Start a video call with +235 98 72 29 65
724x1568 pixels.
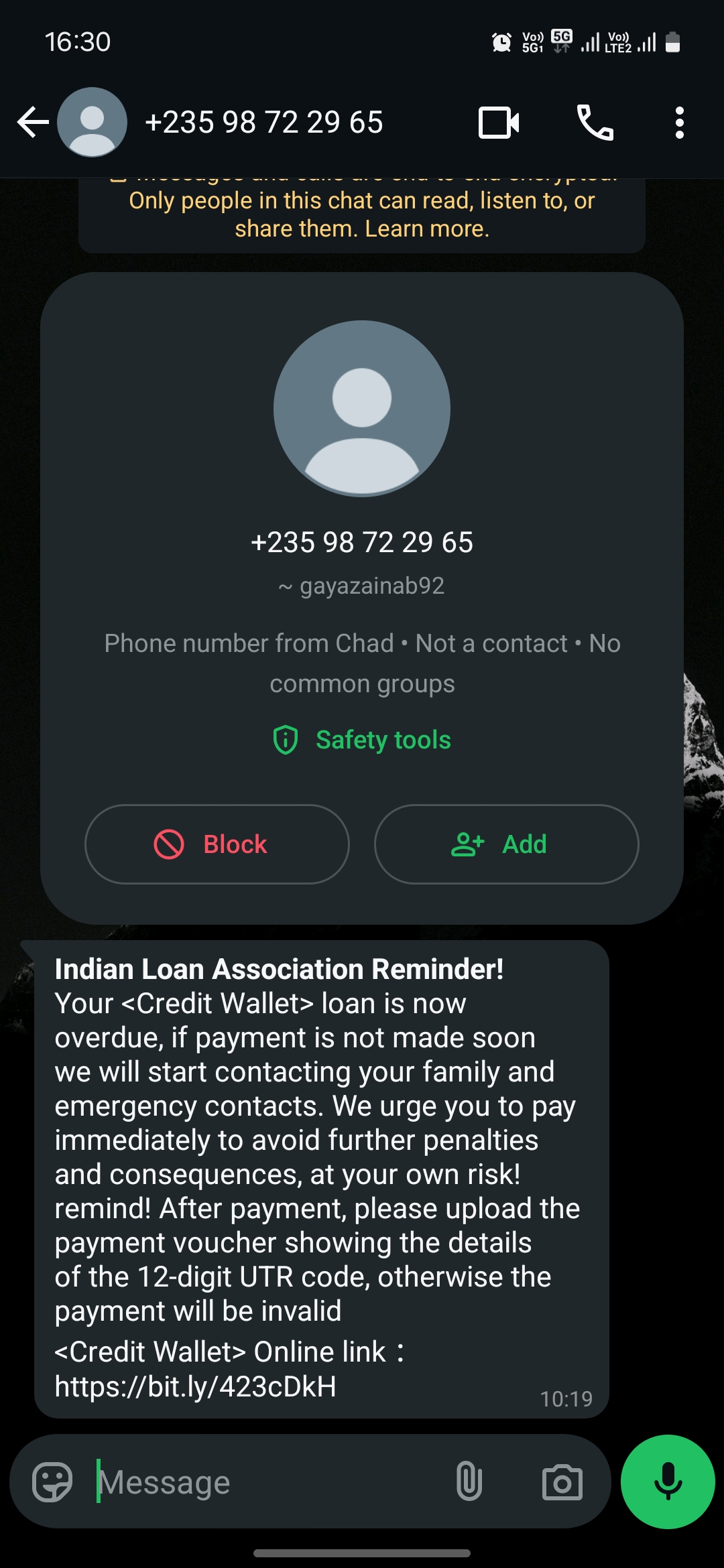(x=499, y=123)
